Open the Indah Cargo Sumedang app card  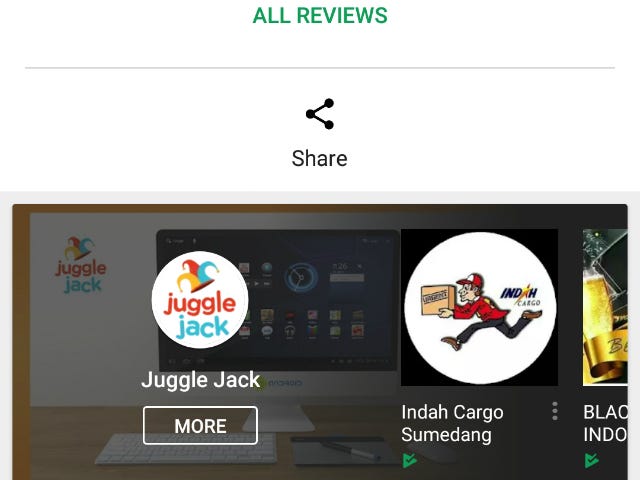pos(479,308)
